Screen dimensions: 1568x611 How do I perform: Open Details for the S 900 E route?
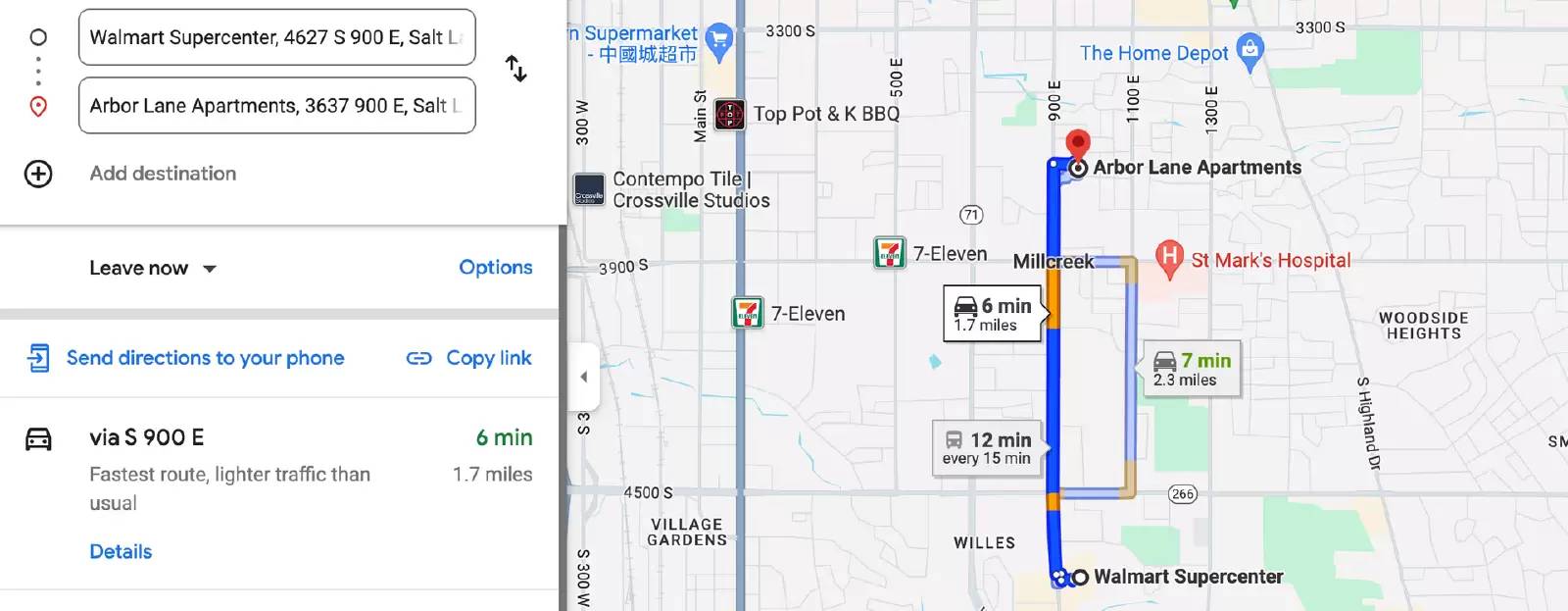tap(121, 551)
